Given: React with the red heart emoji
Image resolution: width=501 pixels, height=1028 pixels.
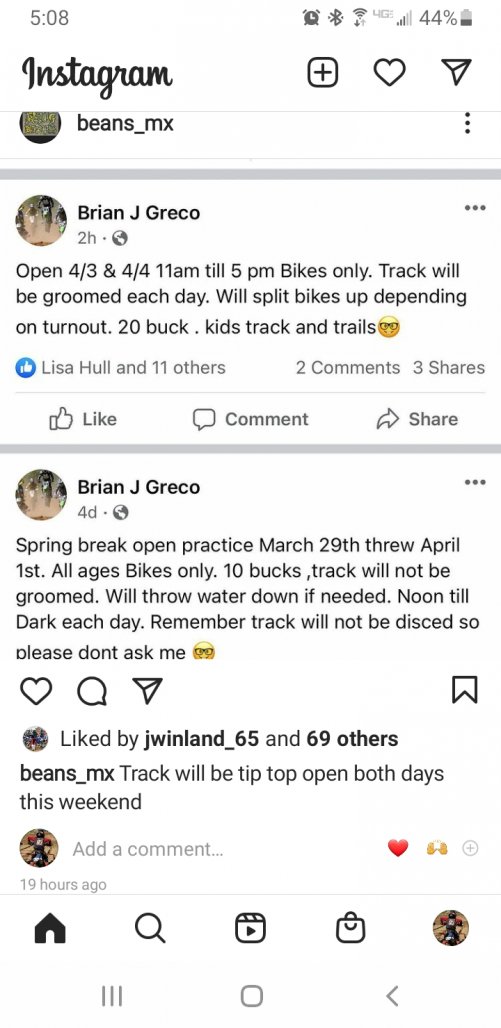Looking at the screenshot, I should [398, 848].
